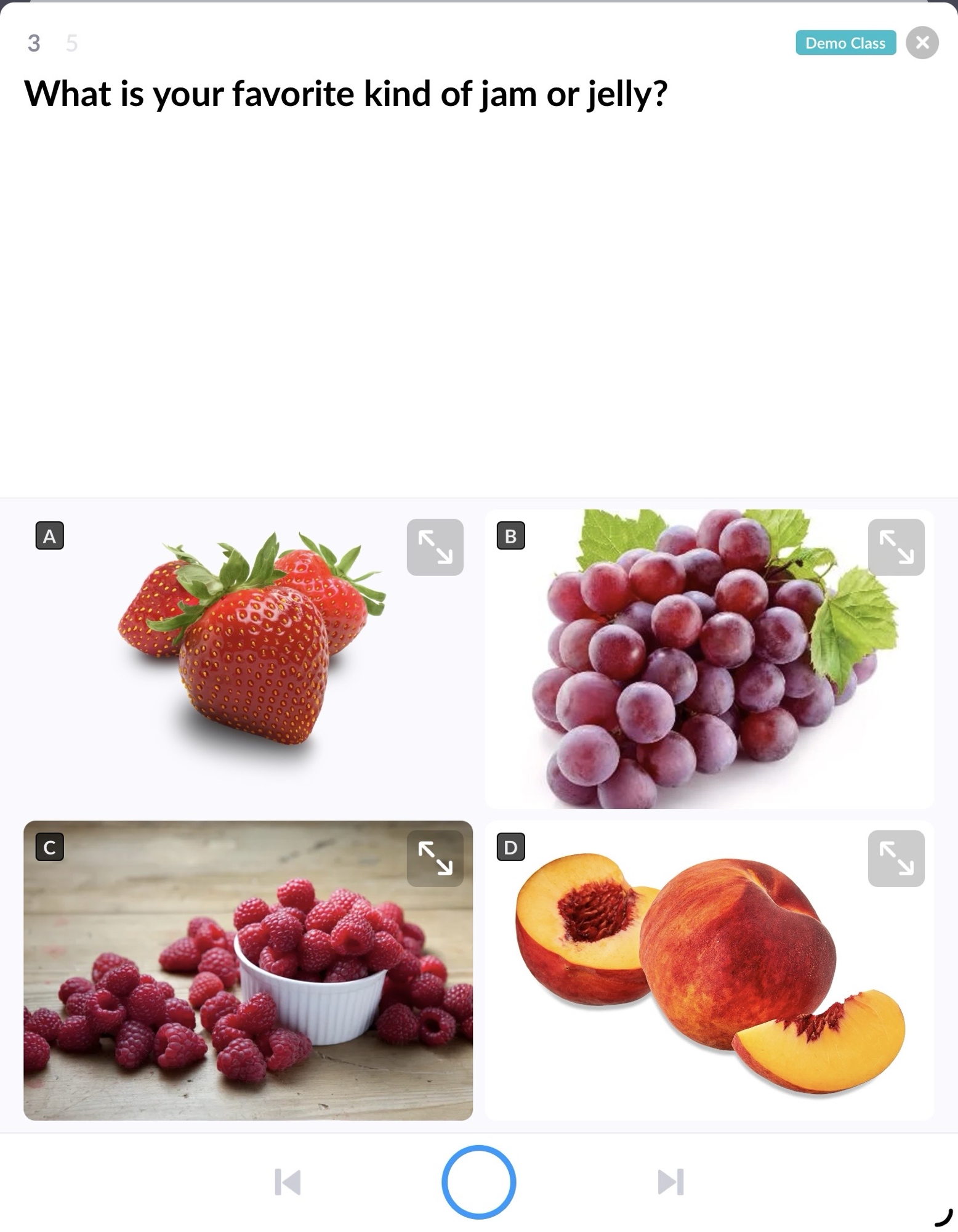Screen dimensions: 958x1232
Task: Expand the peach image for answer D
Action: [896, 858]
